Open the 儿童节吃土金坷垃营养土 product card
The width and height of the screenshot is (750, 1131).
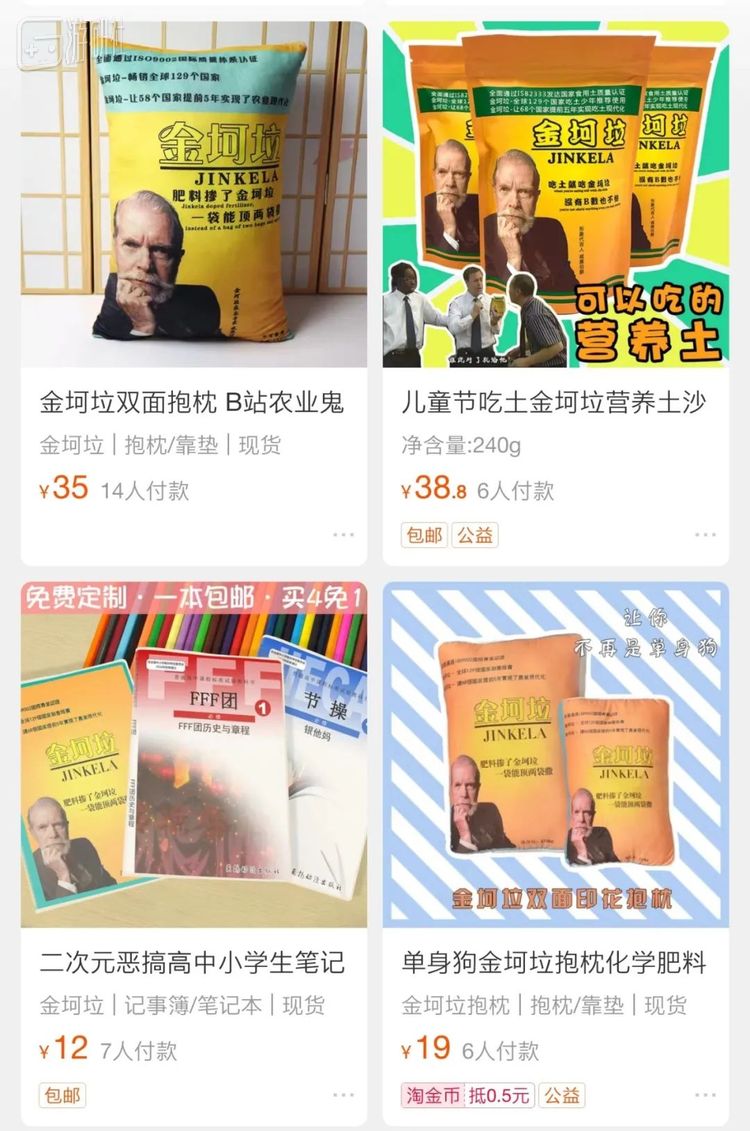click(555, 402)
